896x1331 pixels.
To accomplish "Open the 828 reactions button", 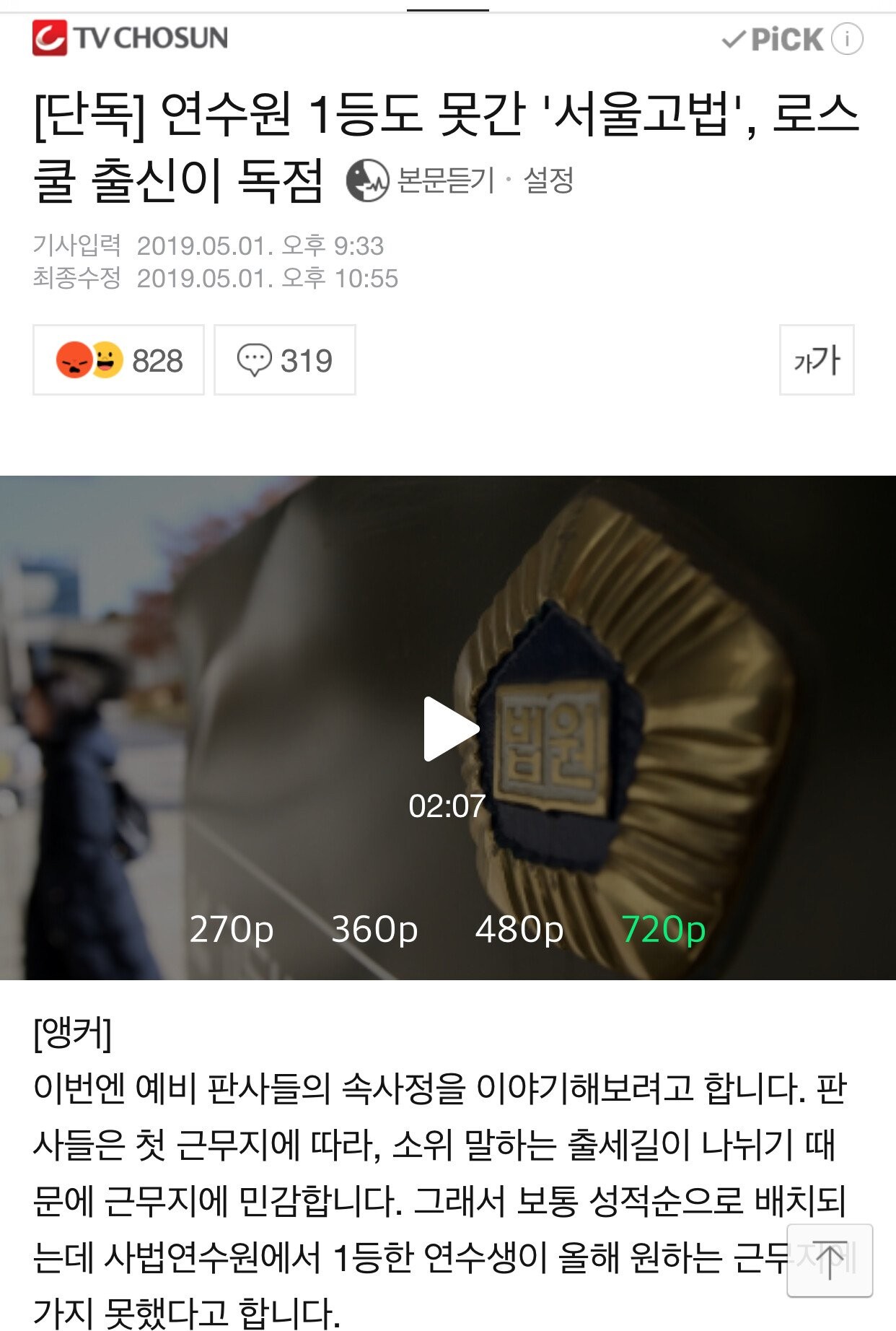I will [x=119, y=360].
